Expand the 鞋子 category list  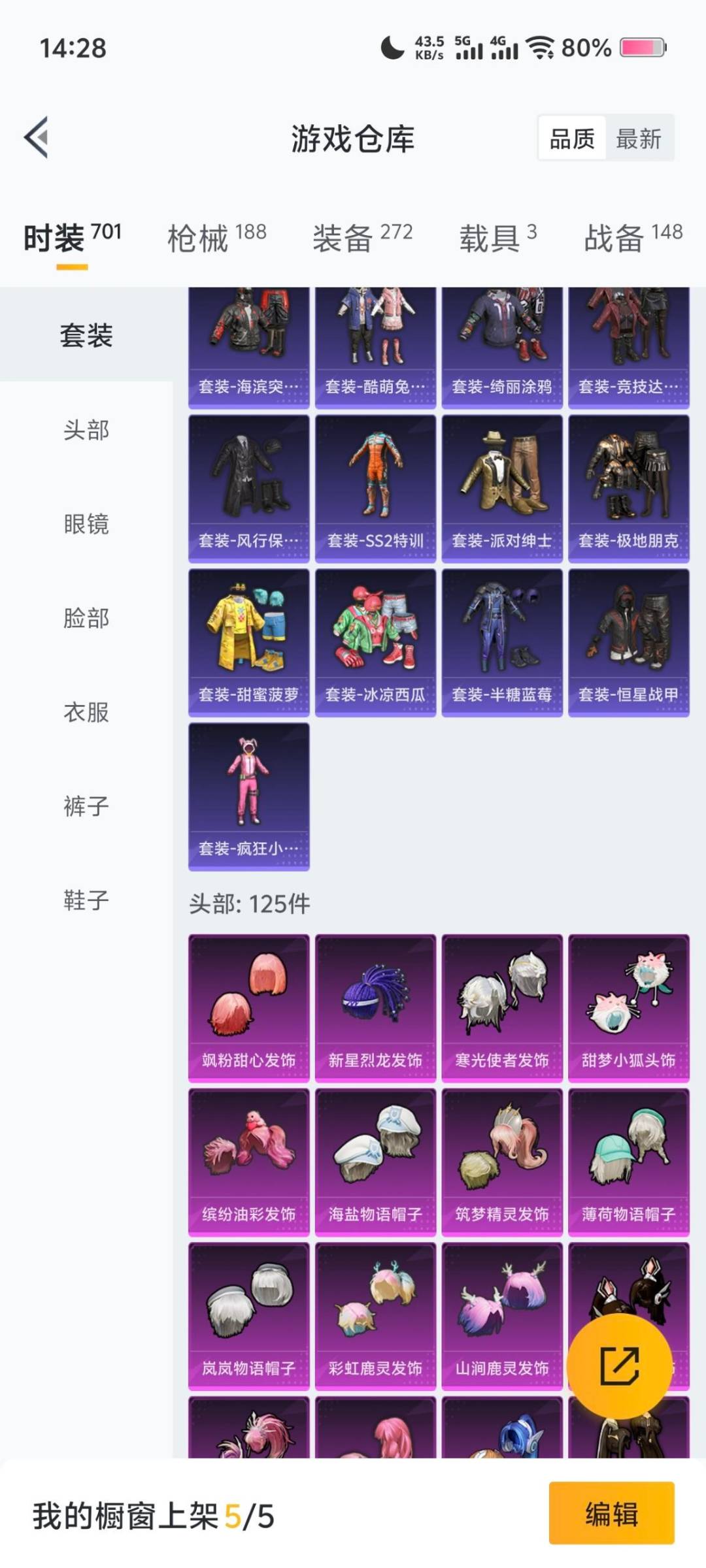pyautogui.click(x=86, y=900)
